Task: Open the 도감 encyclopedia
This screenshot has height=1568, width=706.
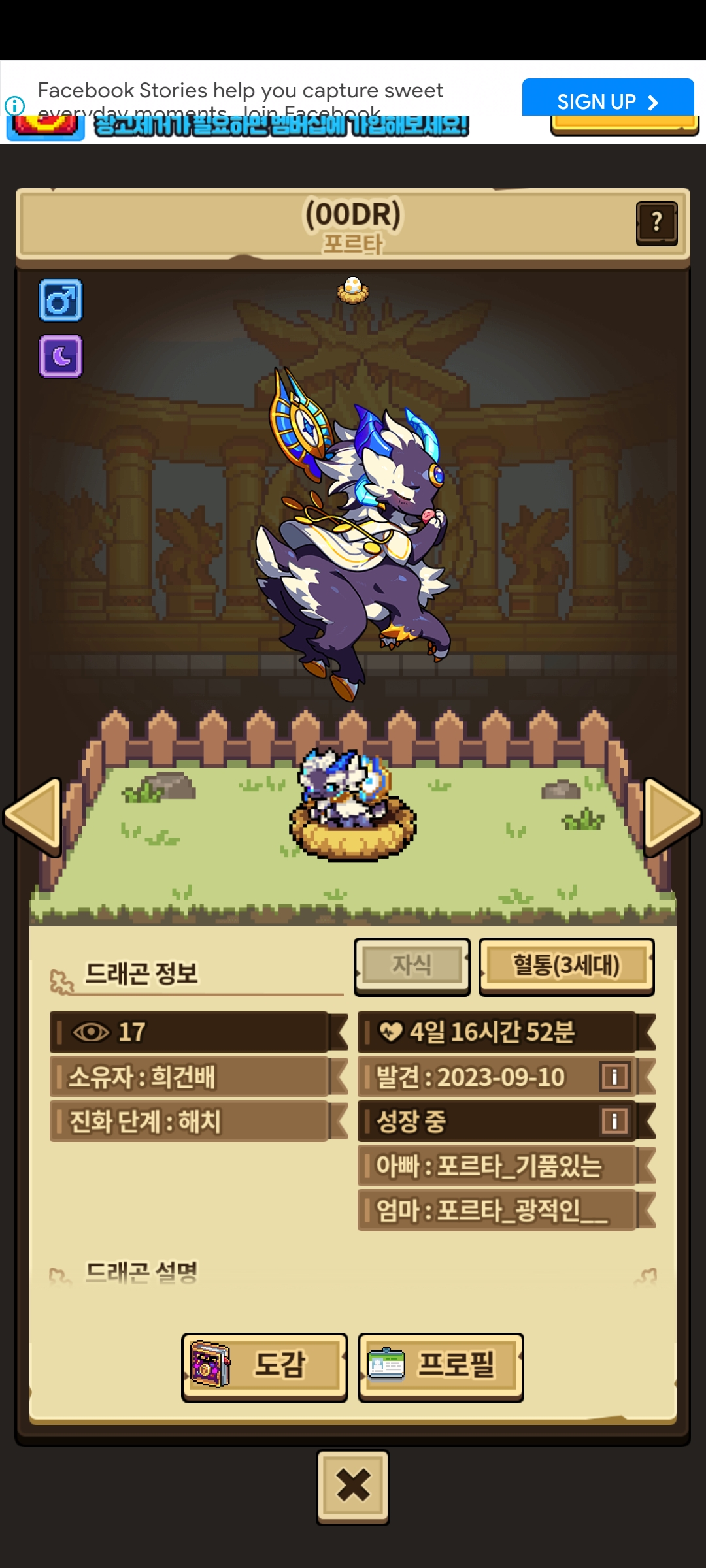Action: (x=264, y=1365)
